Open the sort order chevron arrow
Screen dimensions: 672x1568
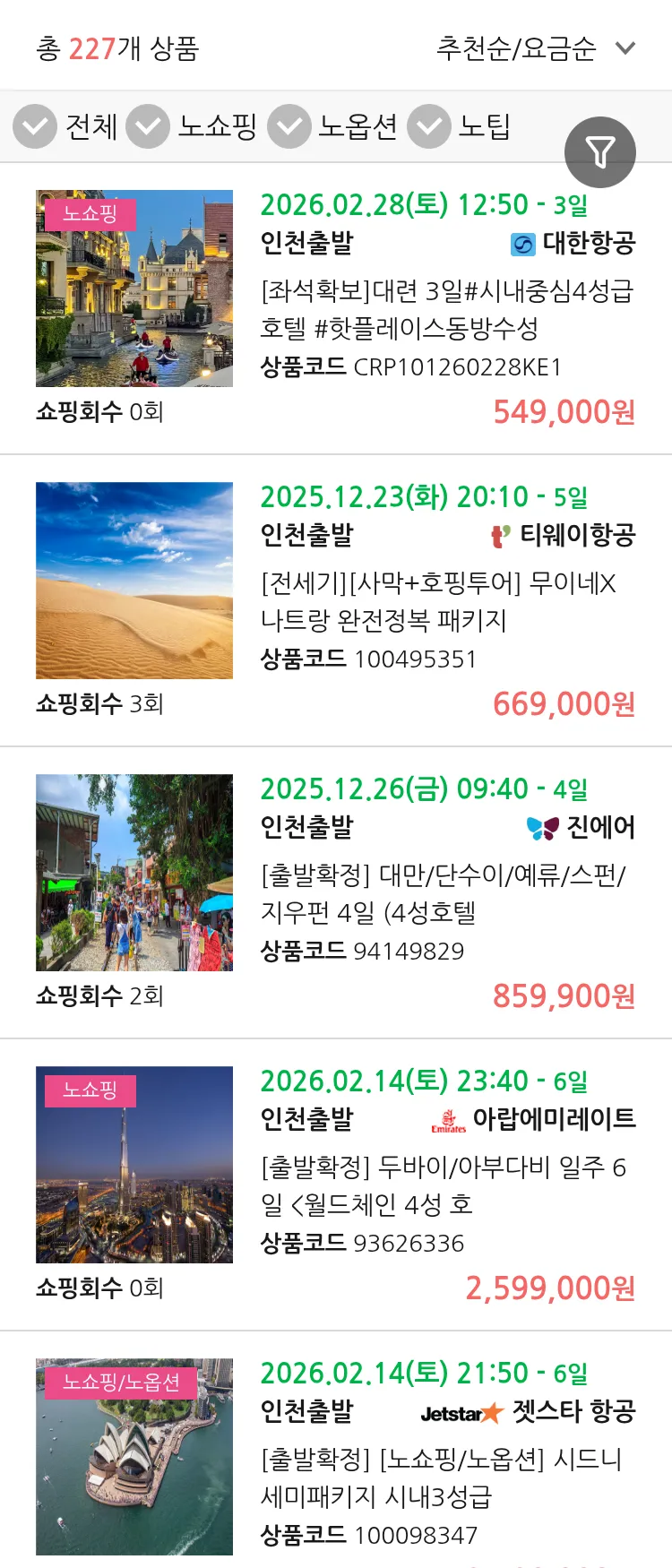pos(625,50)
